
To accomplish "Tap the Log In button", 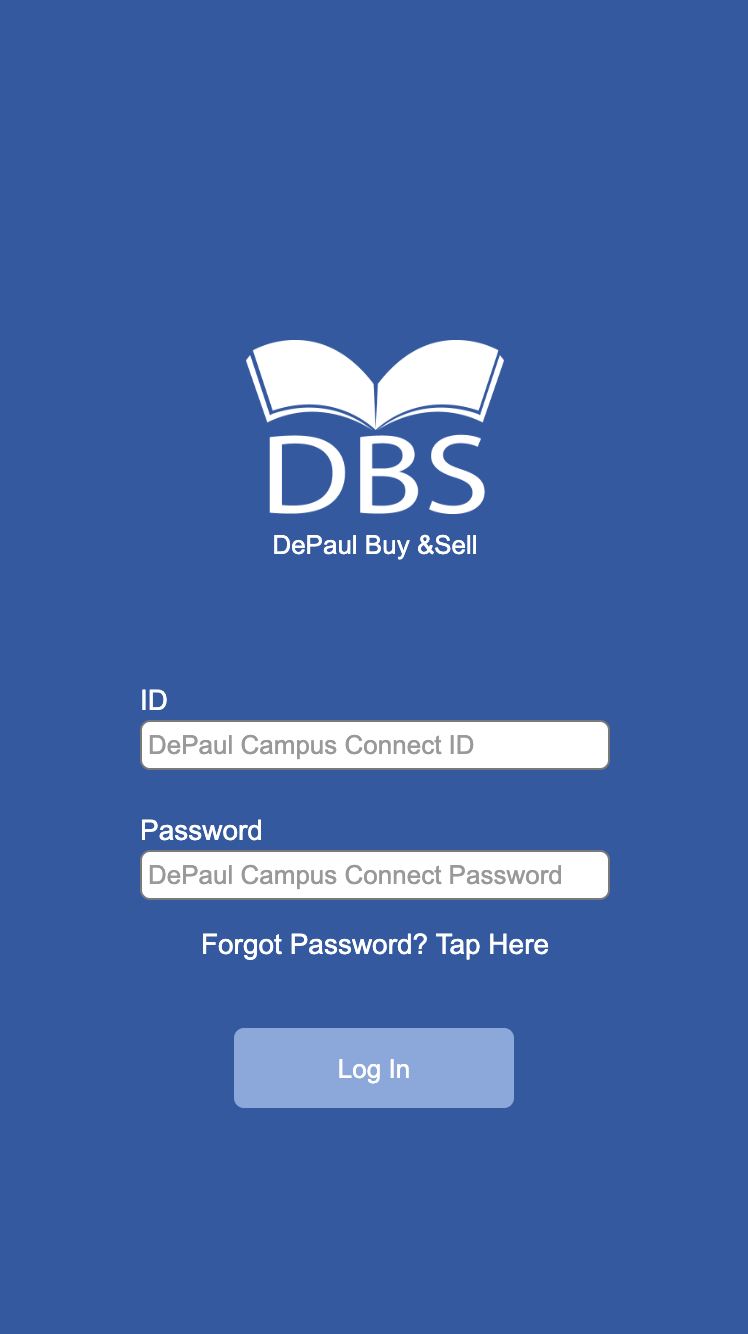I will (x=374, y=1068).
